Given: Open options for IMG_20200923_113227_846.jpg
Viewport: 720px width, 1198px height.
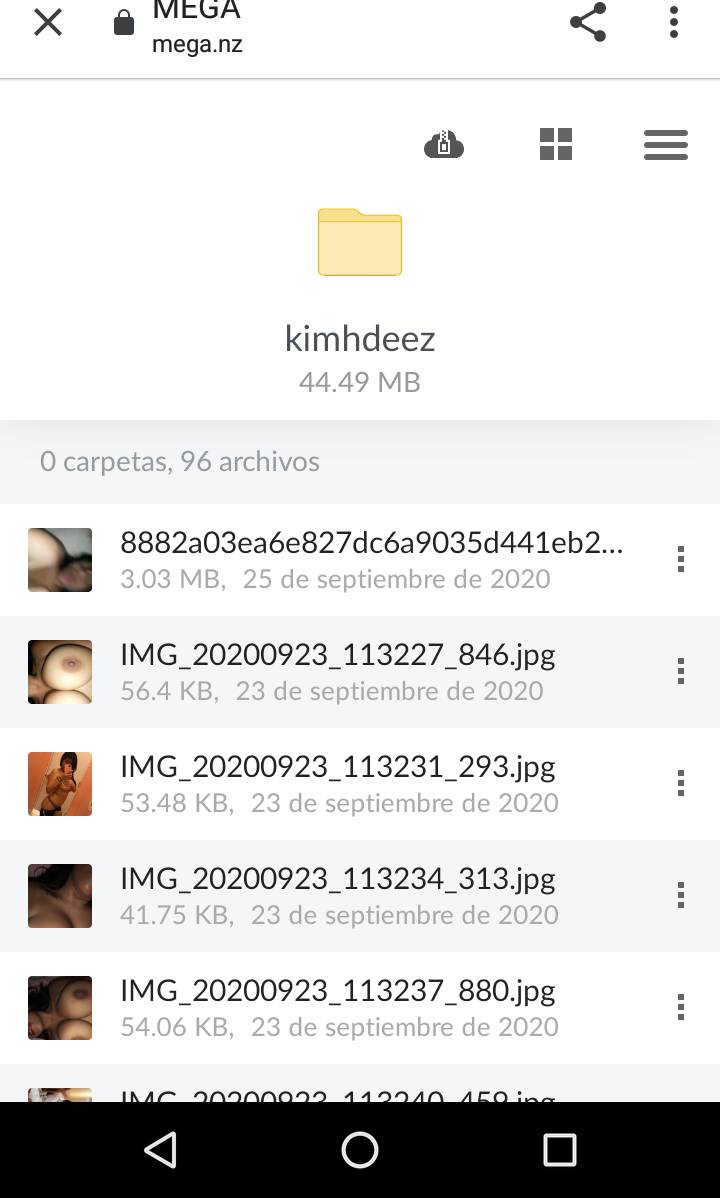Looking at the screenshot, I should point(681,671).
